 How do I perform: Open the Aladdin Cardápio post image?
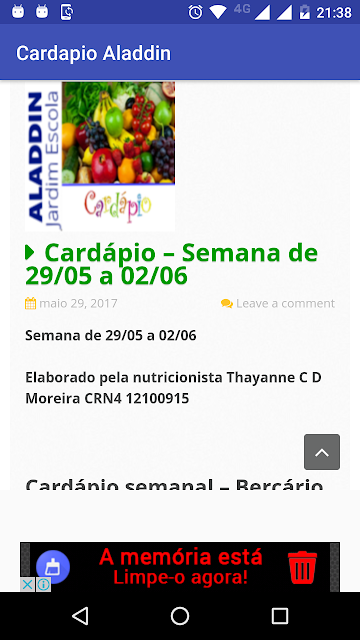tap(100, 156)
